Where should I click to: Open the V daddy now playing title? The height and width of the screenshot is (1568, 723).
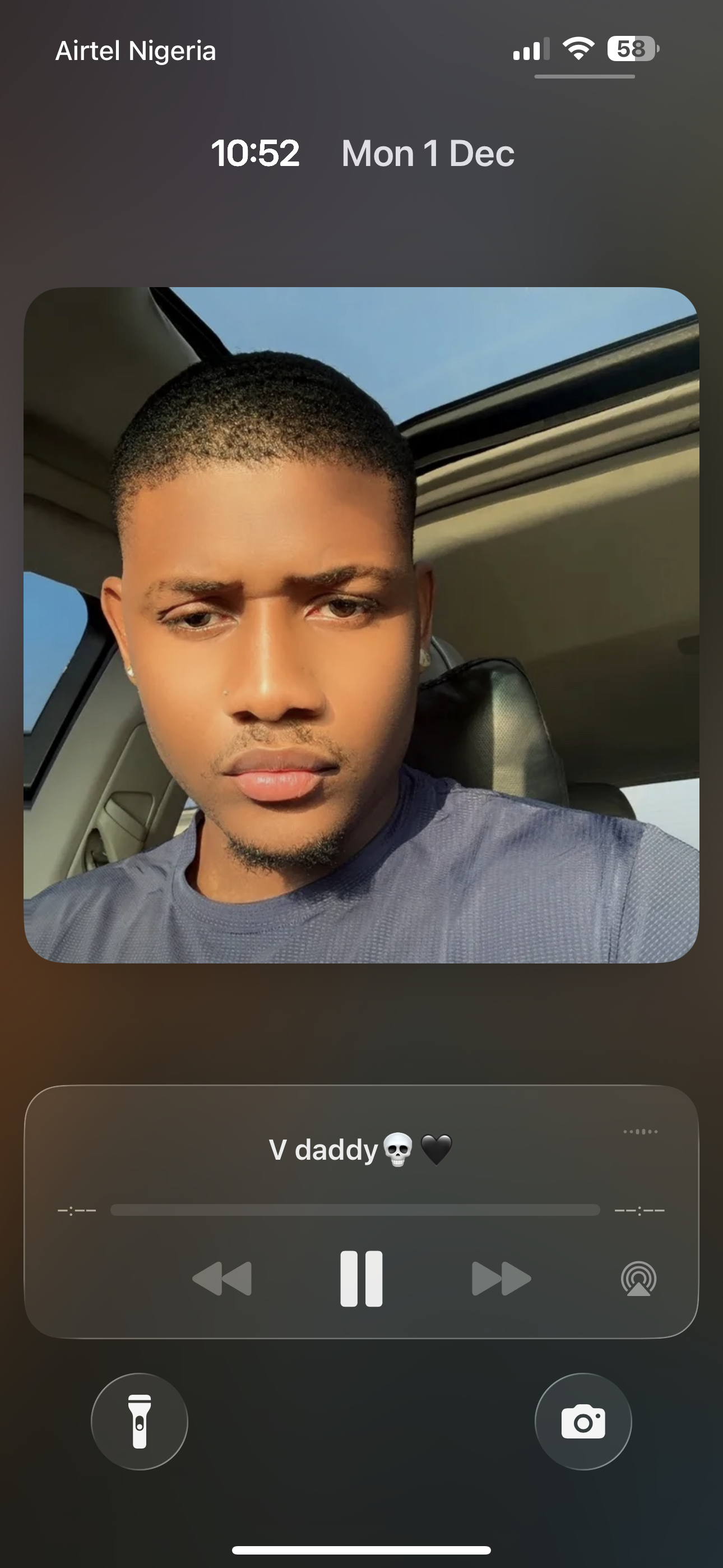360,1150
